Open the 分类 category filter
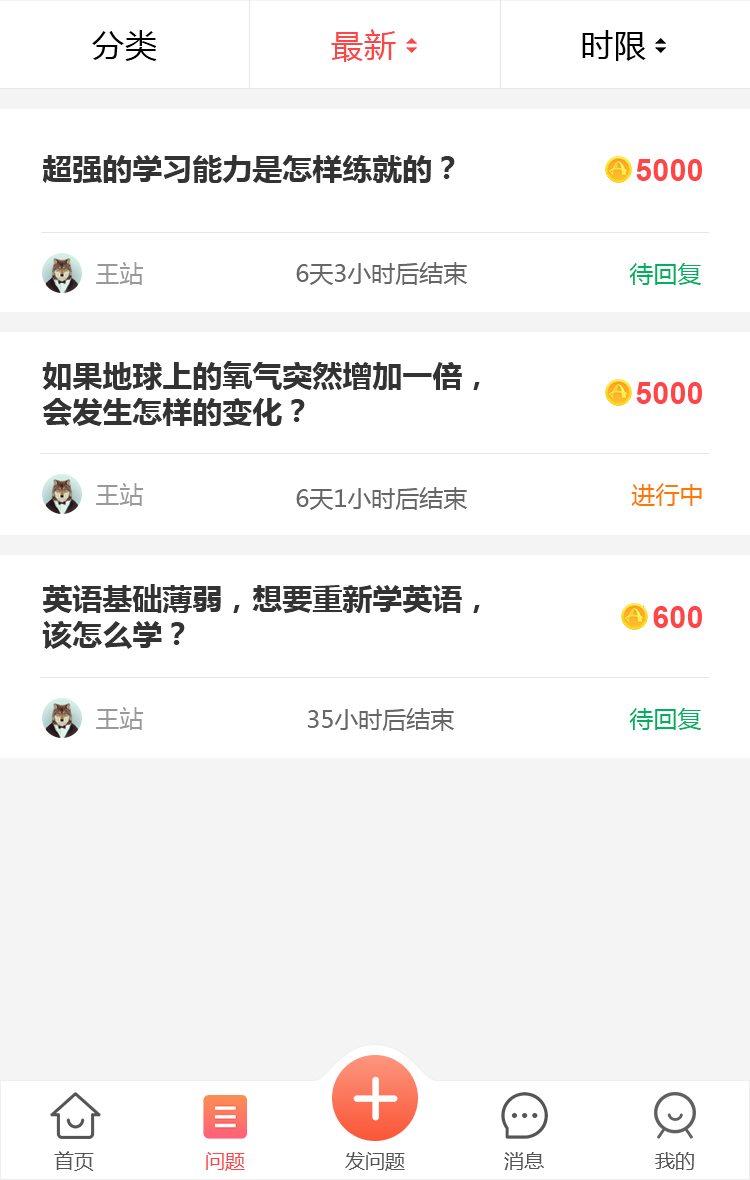Screen dimensions: 750x1180 (125, 46)
